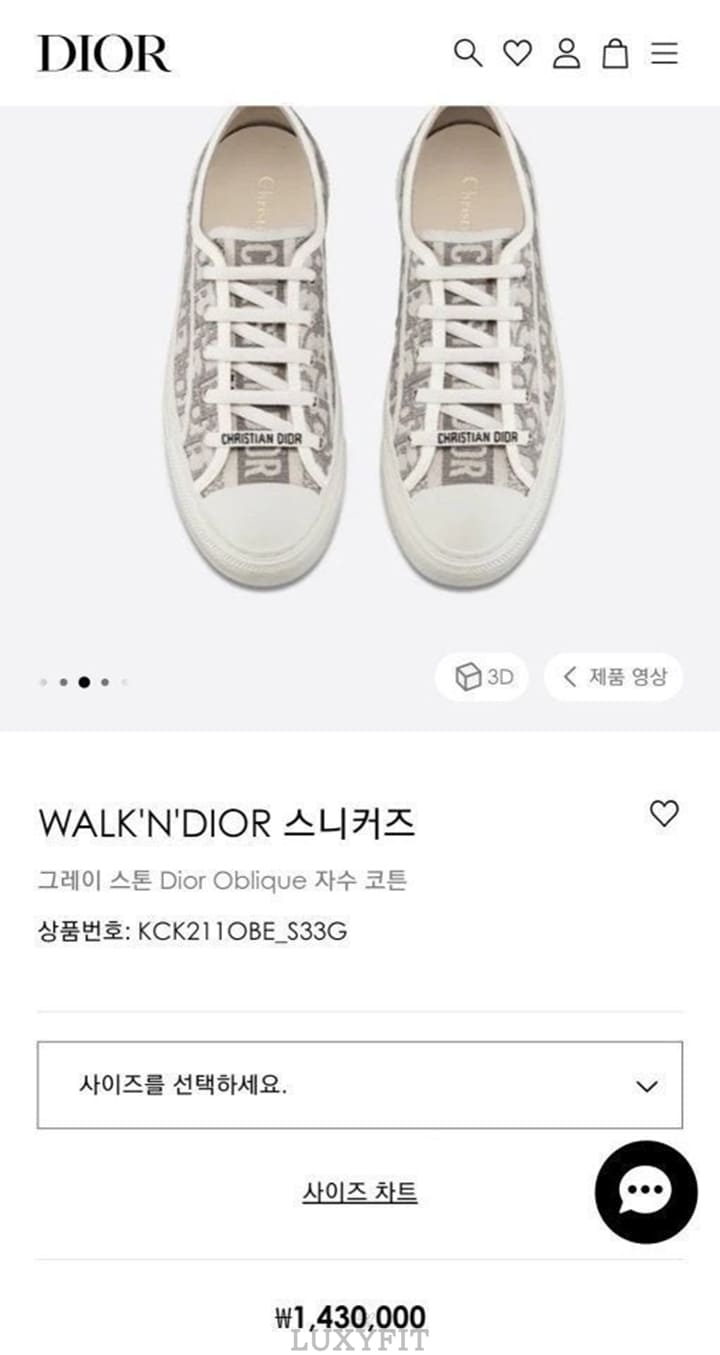Open the live chat bubble
720x1355 pixels.
click(x=646, y=1191)
